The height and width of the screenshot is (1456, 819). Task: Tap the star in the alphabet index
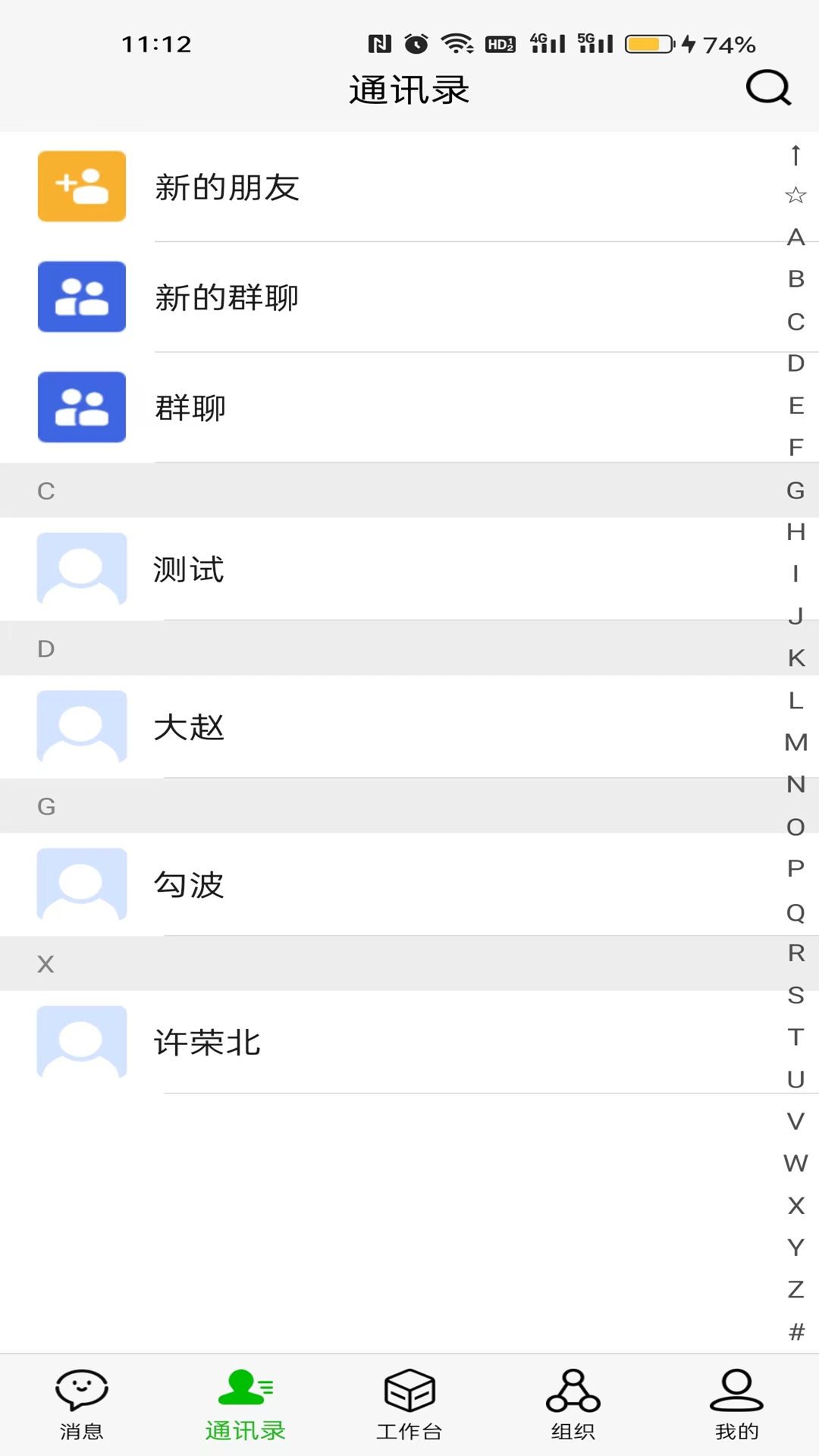click(795, 196)
